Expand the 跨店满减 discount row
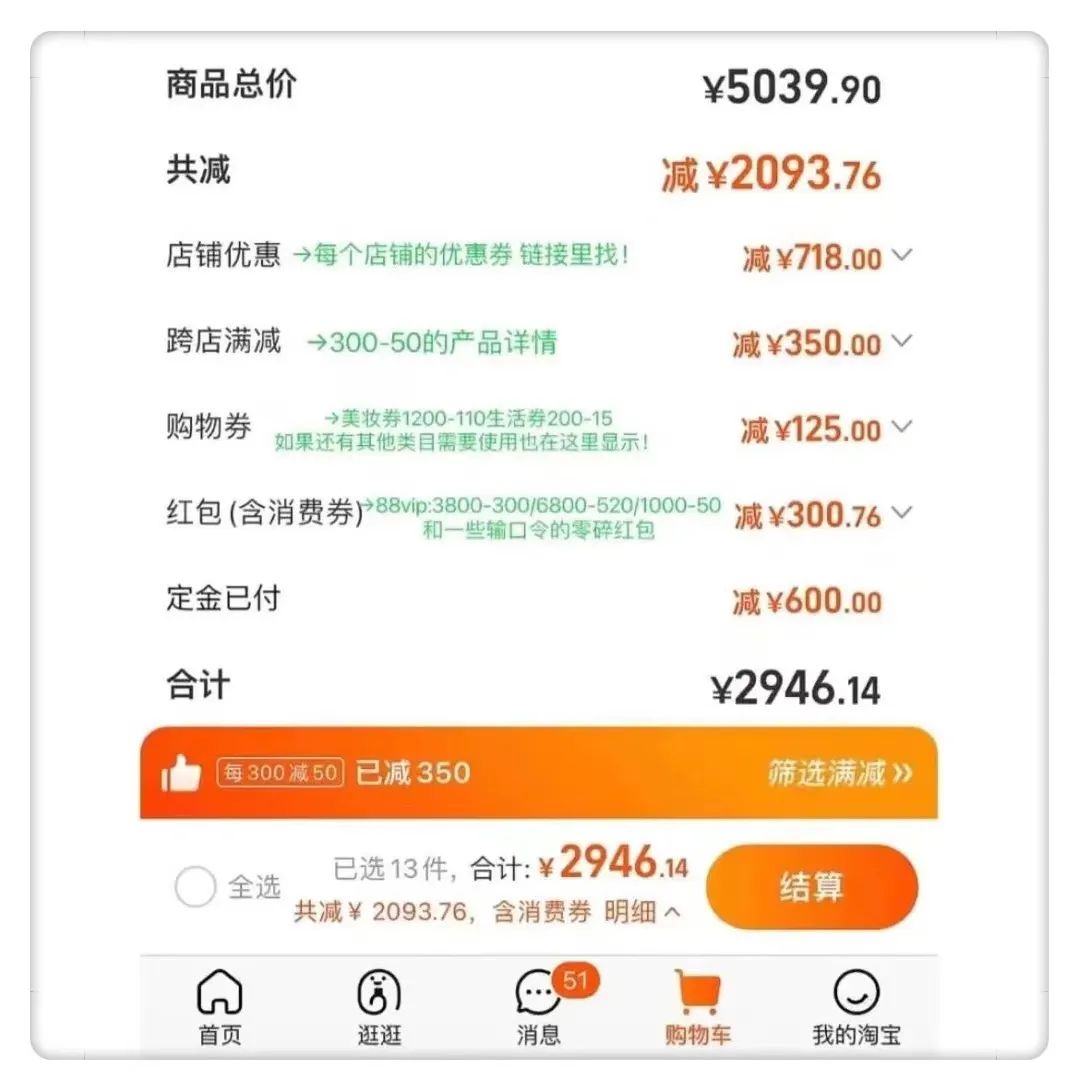The width and height of the screenshot is (1079, 1091). coord(901,341)
